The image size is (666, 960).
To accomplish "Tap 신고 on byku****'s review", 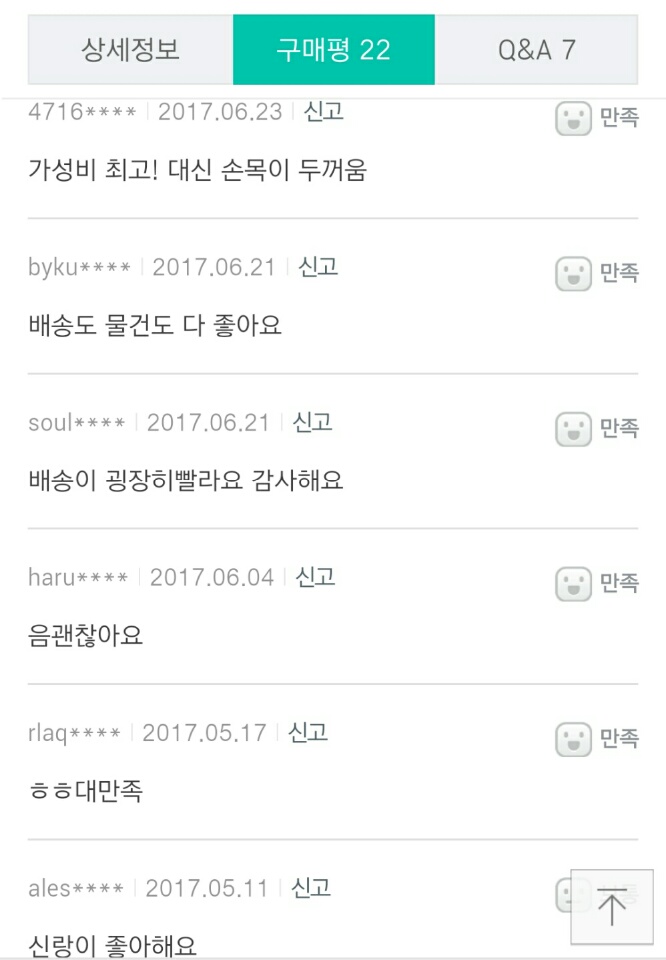I will pos(318,267).
